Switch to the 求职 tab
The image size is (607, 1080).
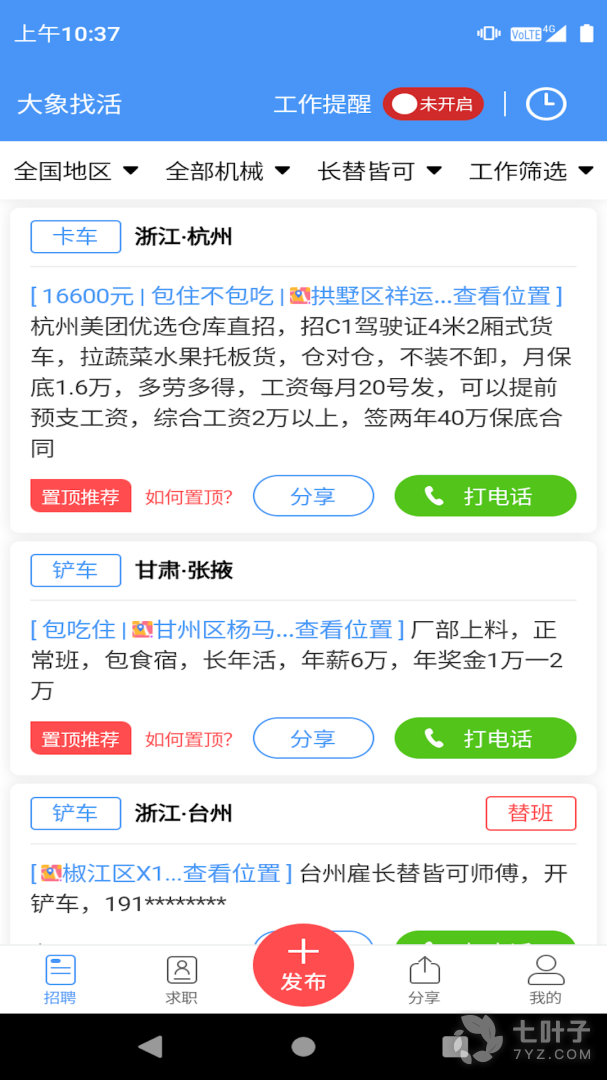pyautogui.click(x=182, y=979)
